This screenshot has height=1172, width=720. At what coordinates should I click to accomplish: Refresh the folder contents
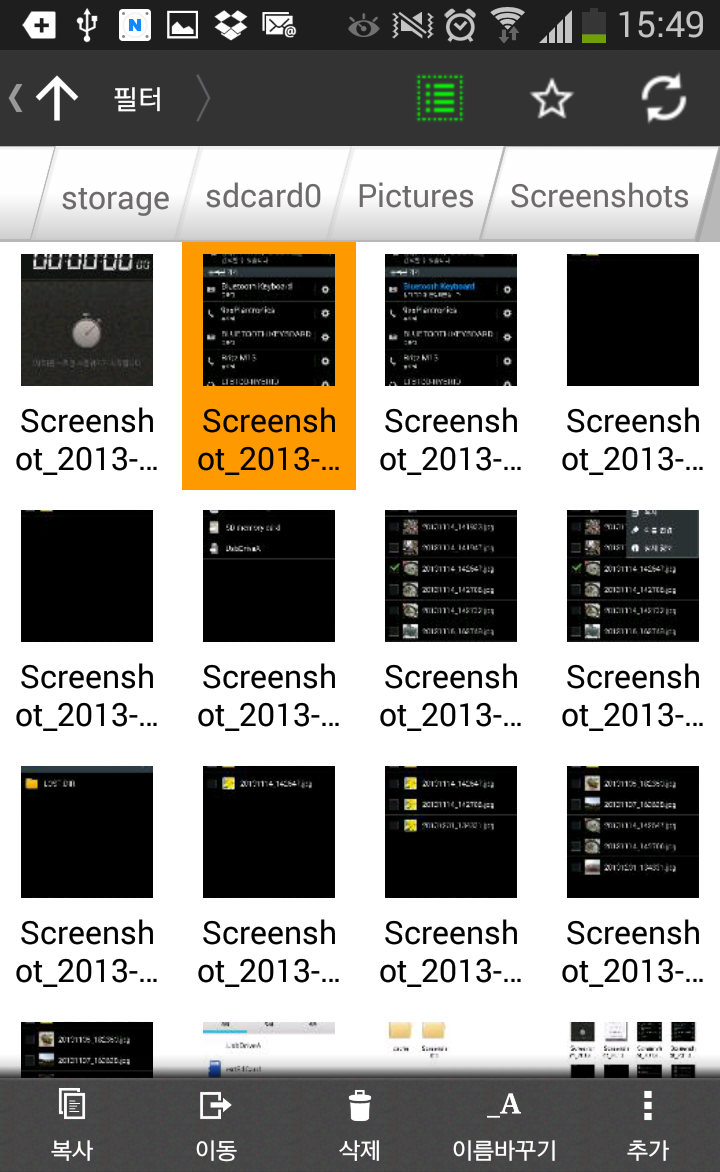[664, 98]
